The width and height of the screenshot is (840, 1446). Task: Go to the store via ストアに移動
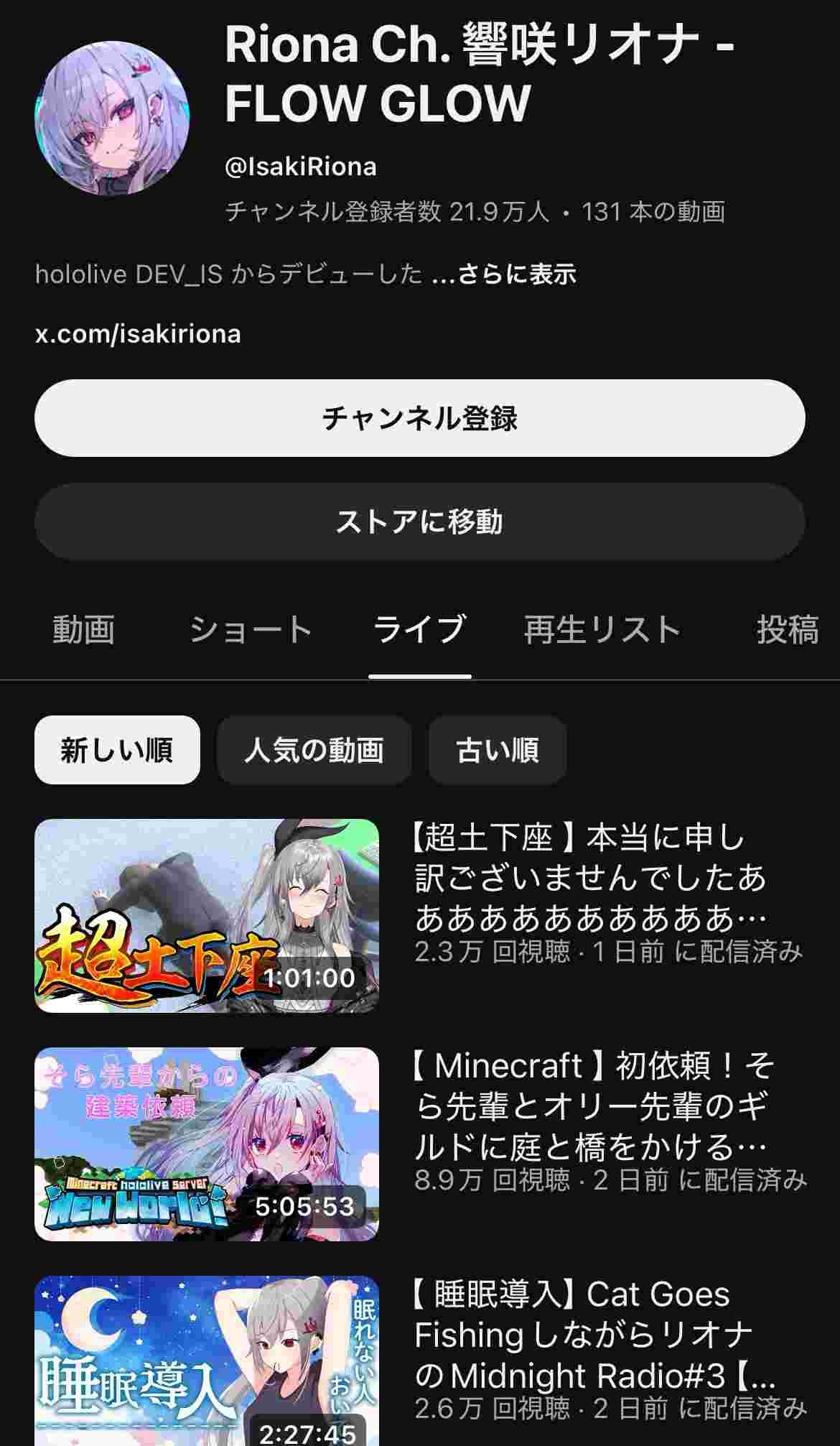[420, 522]
